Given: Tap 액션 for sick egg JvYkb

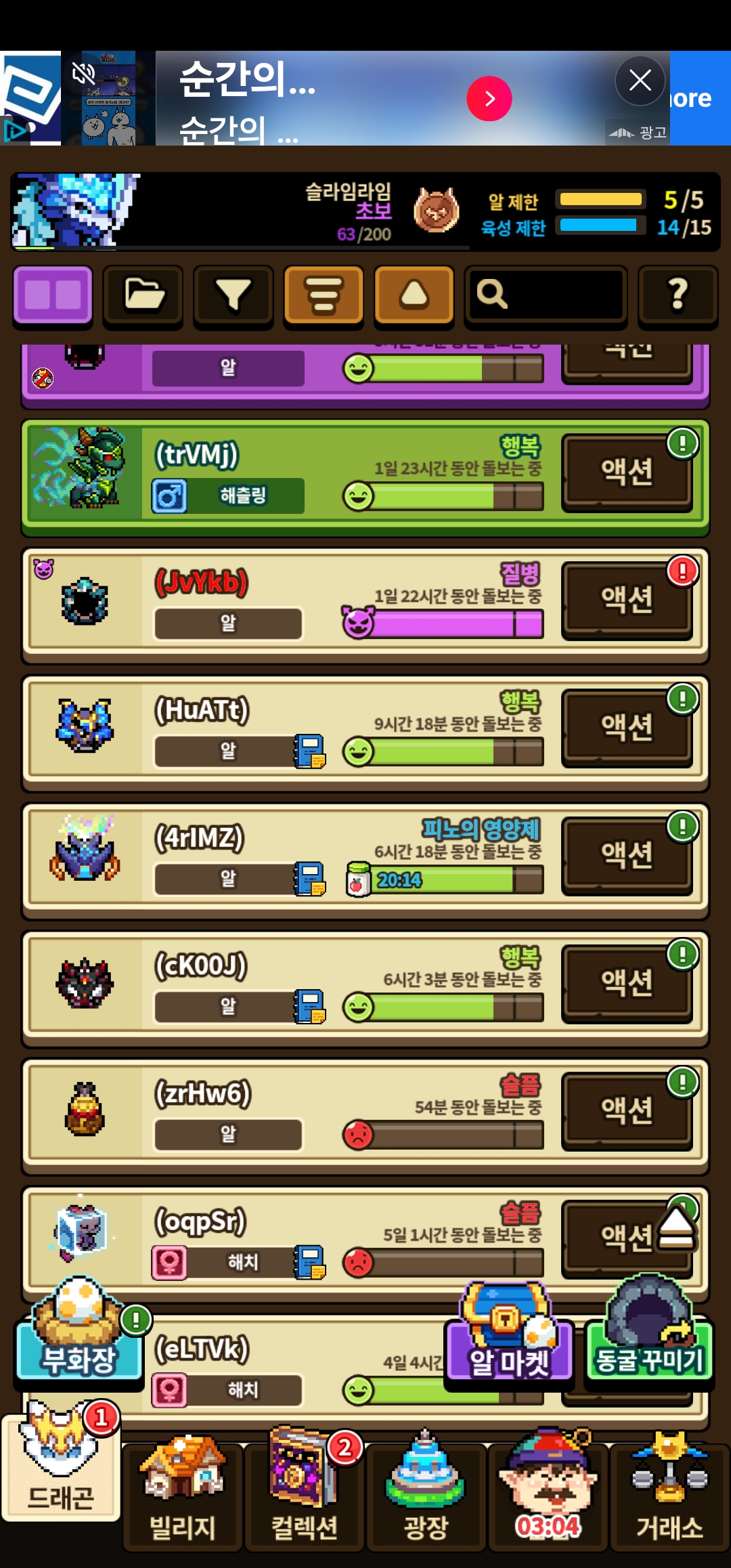Looking at the screenshot, I should [627, 600].
